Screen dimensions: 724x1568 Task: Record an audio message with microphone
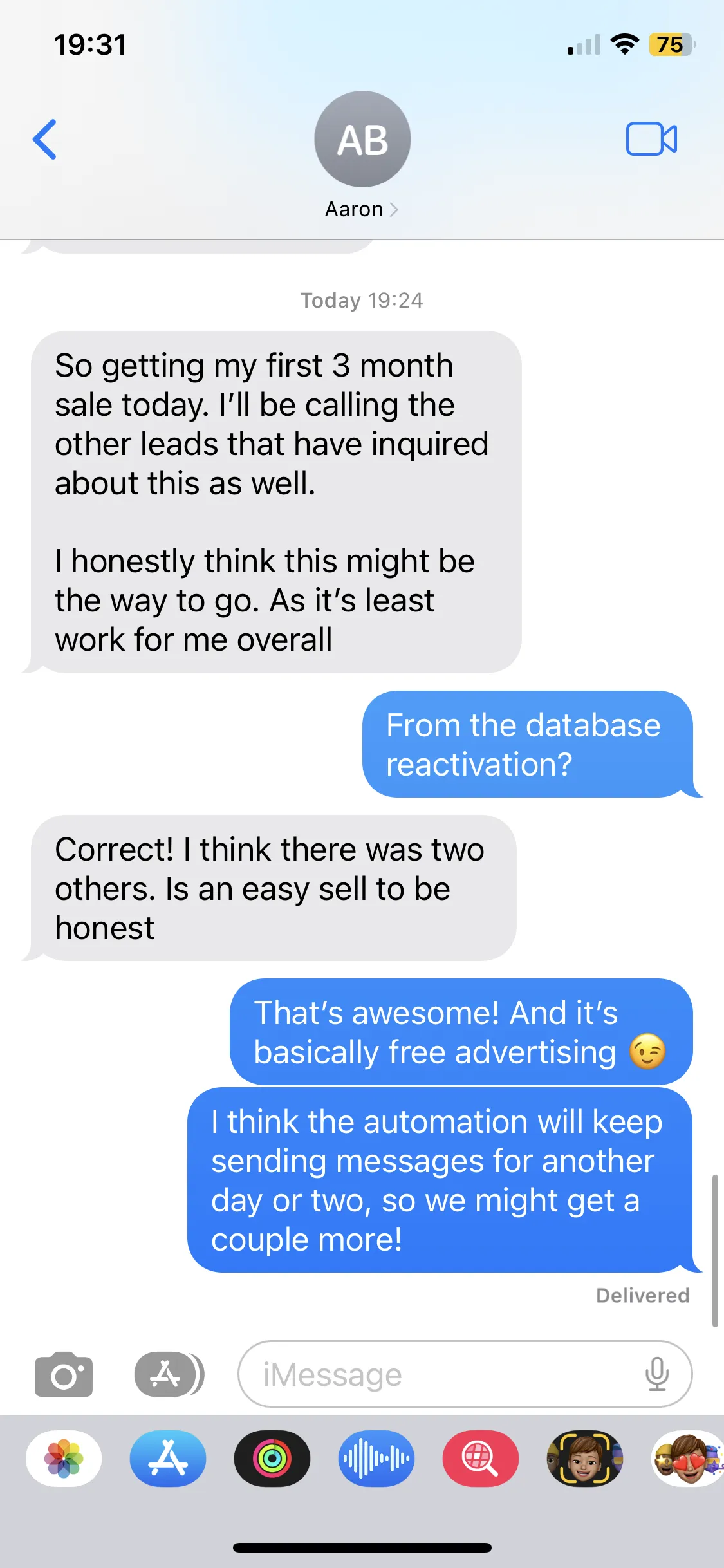coord(657,1374)
